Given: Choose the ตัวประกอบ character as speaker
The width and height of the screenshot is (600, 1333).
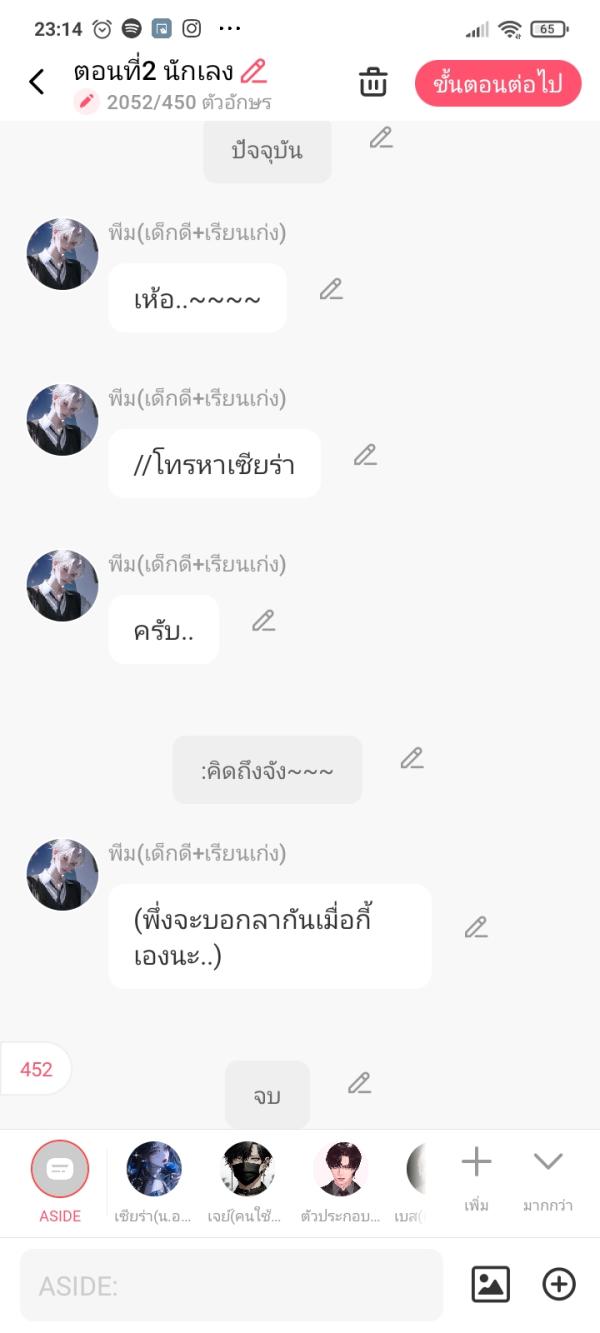Looking at the screenshot, I should 340,1169.
